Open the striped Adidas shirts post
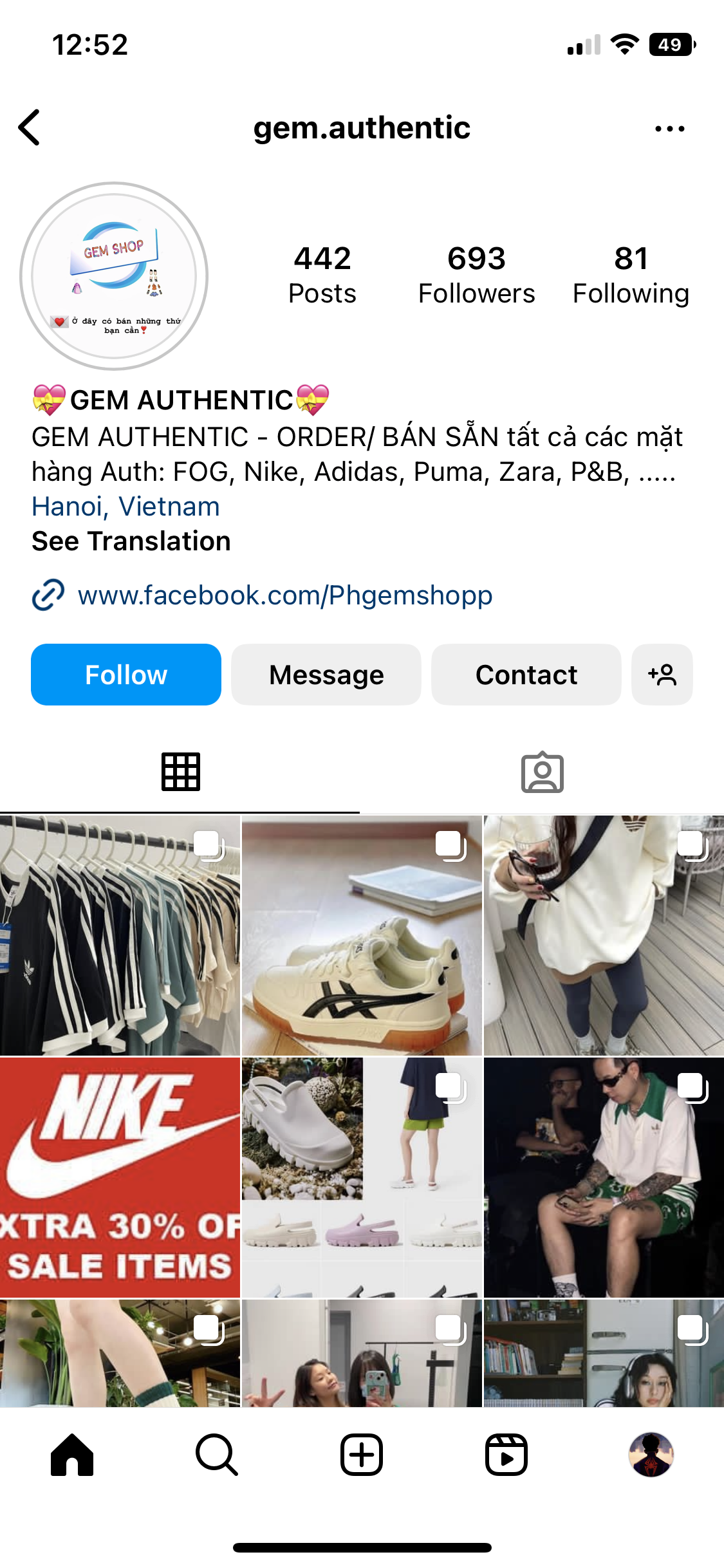Image resolution: width=724 pixels, height=1568 pixels. click(x=120, y=935)
